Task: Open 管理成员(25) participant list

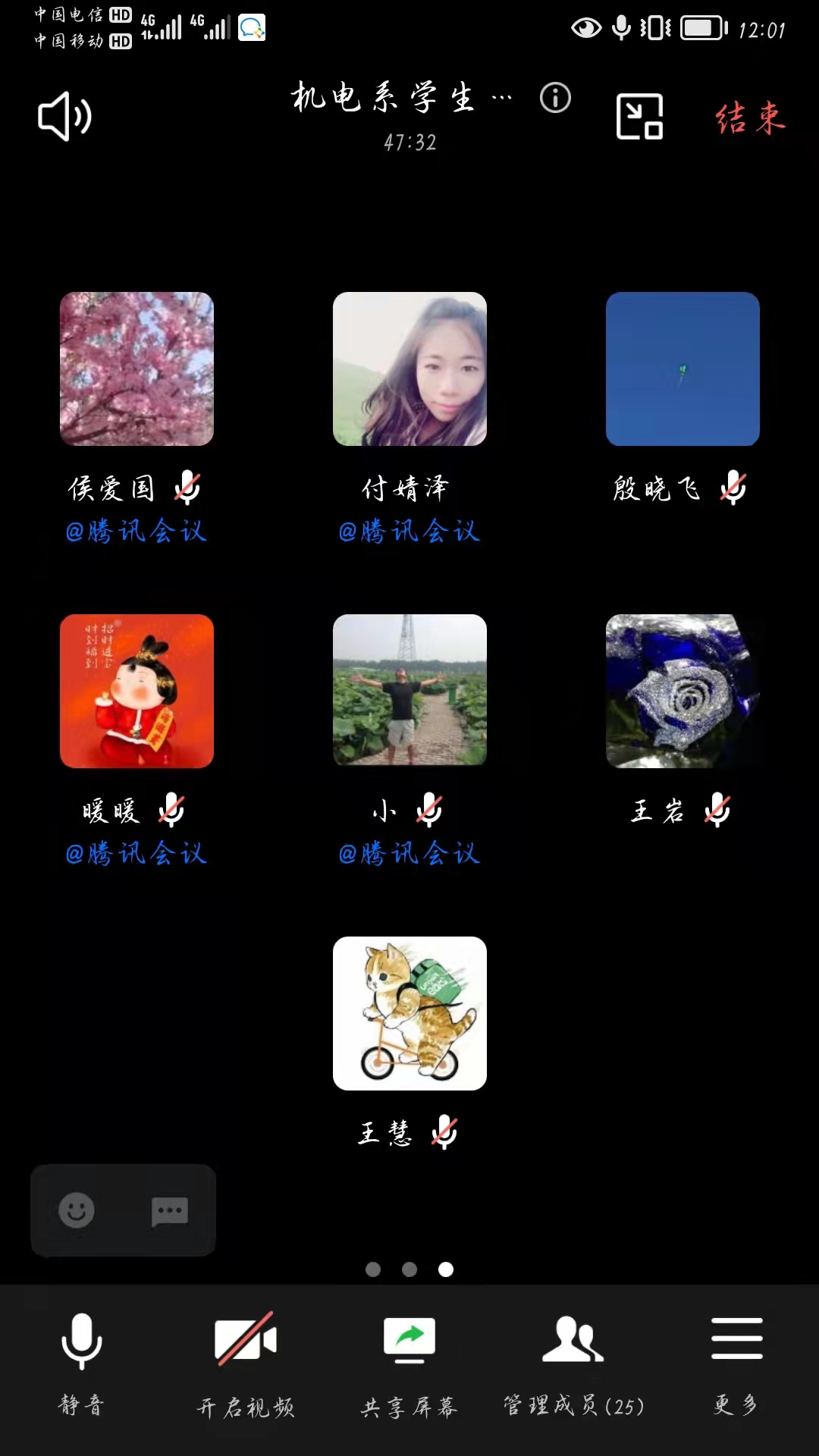Action: point(573,1363)
